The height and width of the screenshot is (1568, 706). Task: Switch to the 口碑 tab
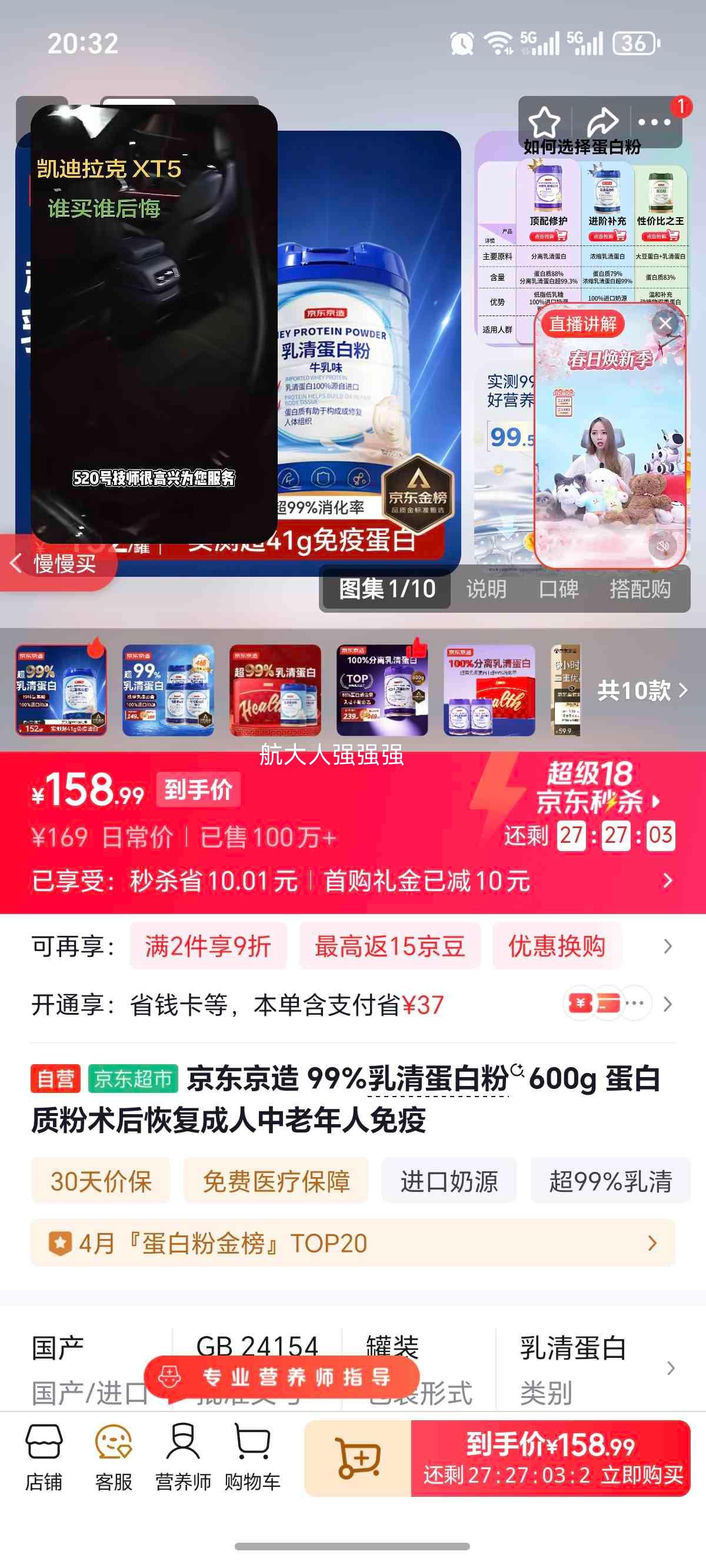[558, 589]
